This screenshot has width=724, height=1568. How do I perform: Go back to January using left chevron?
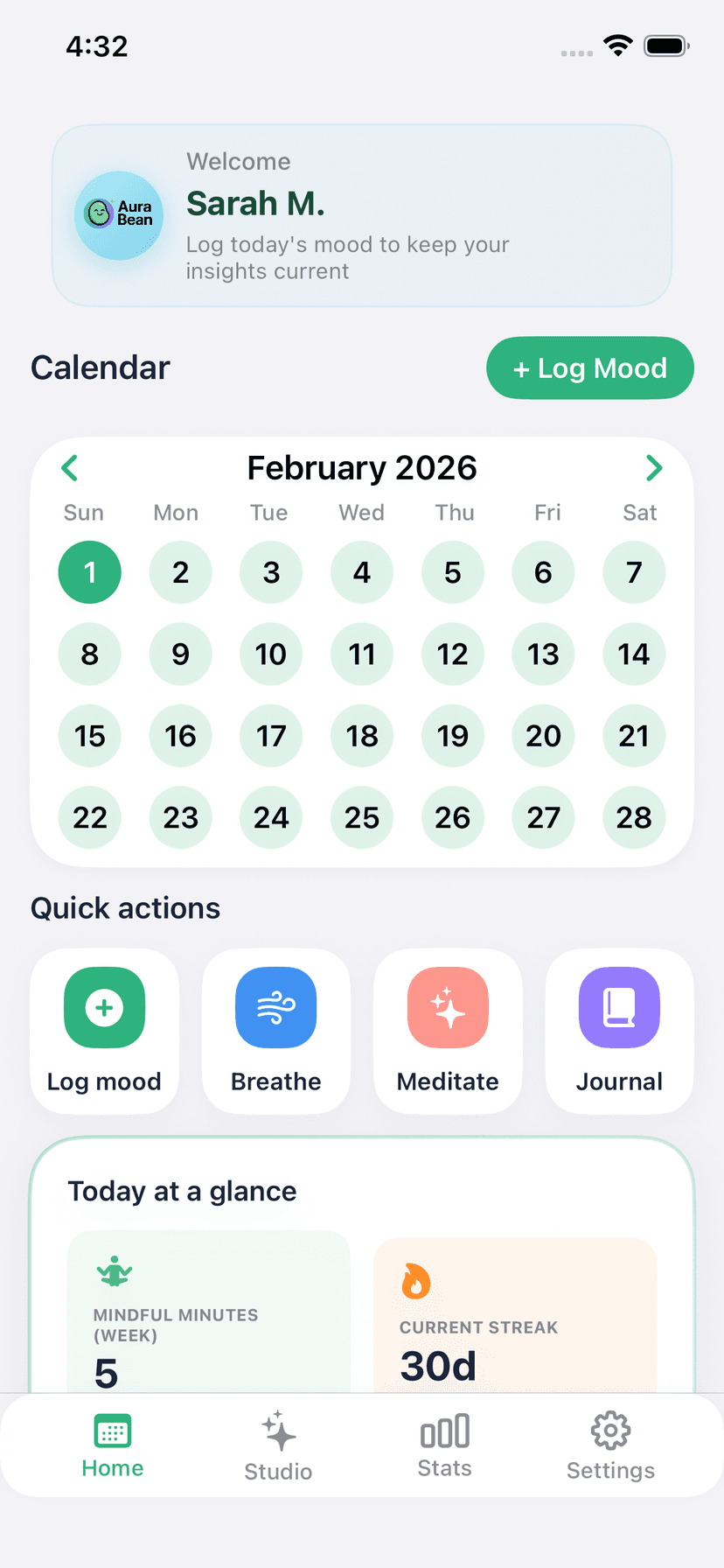(70, 467)
